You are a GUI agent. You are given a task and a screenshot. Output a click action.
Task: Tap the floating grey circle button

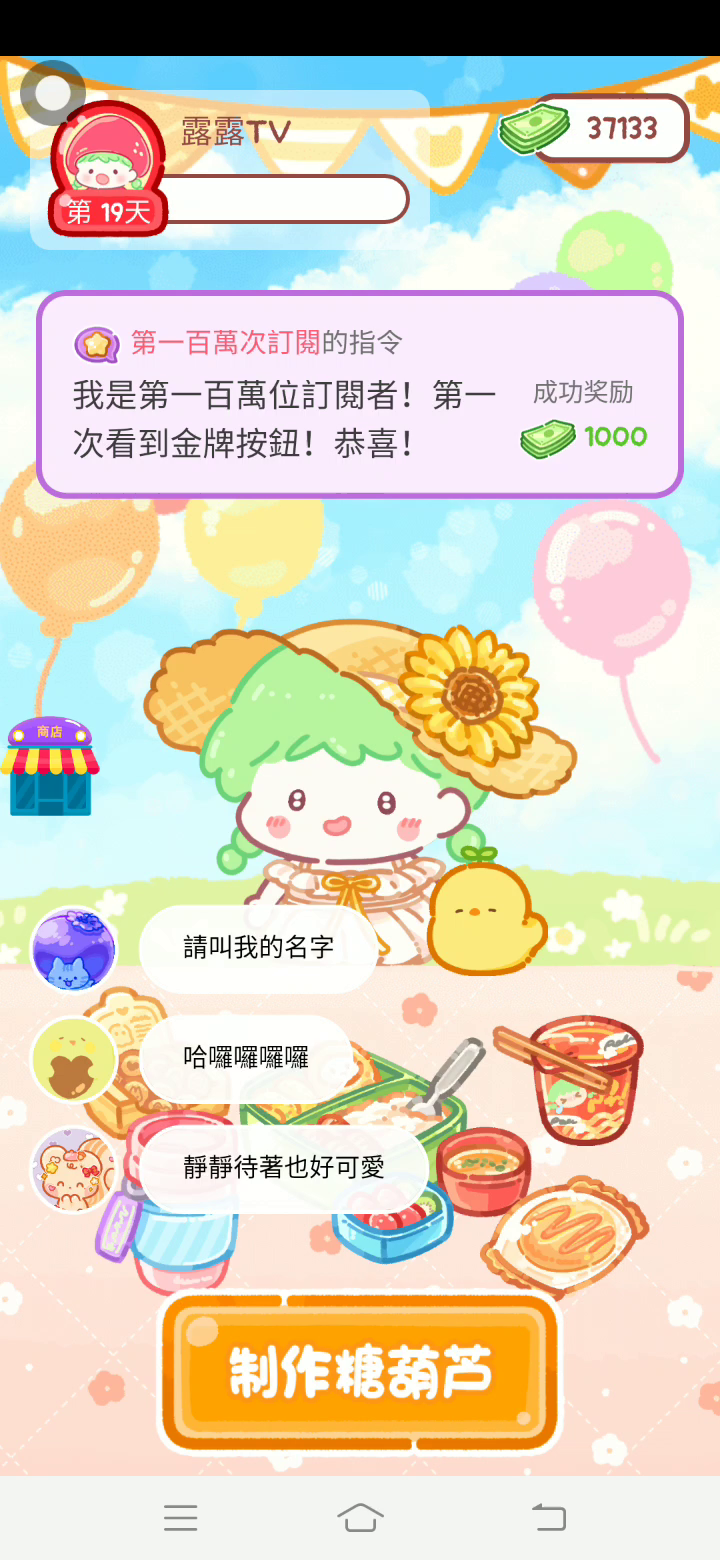point(52,92)
